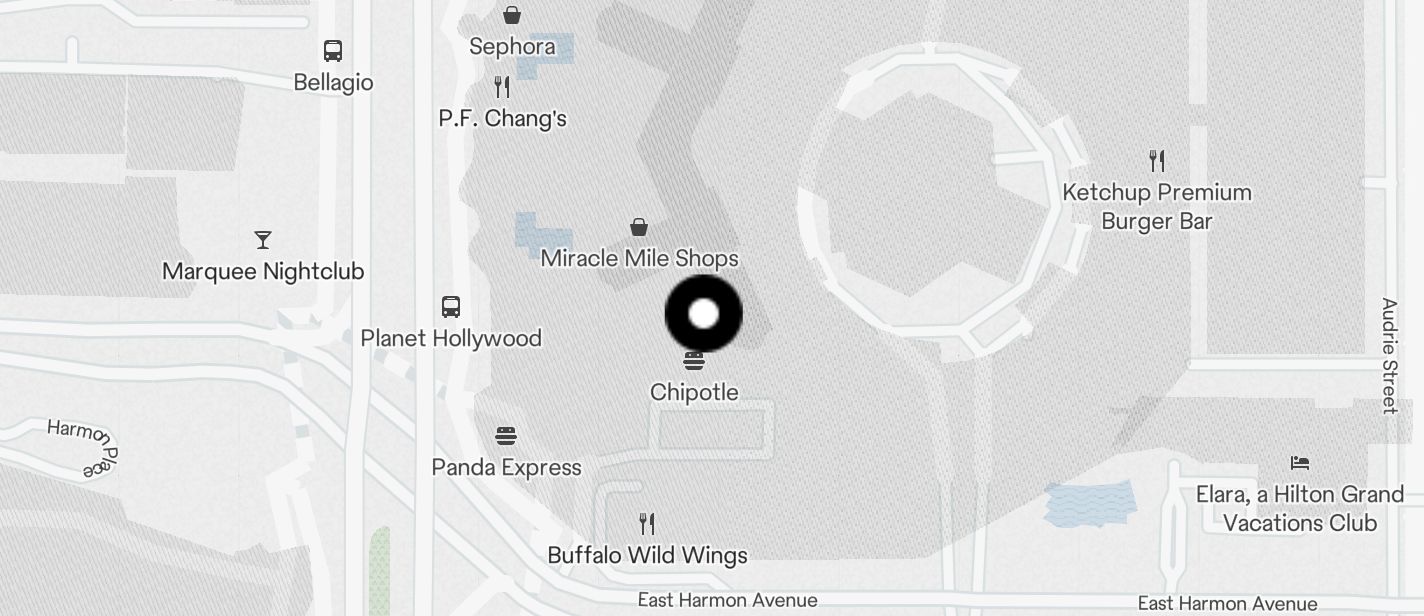
Task: Open the Bellagio transit stop marker
Action: pos(333,51)
